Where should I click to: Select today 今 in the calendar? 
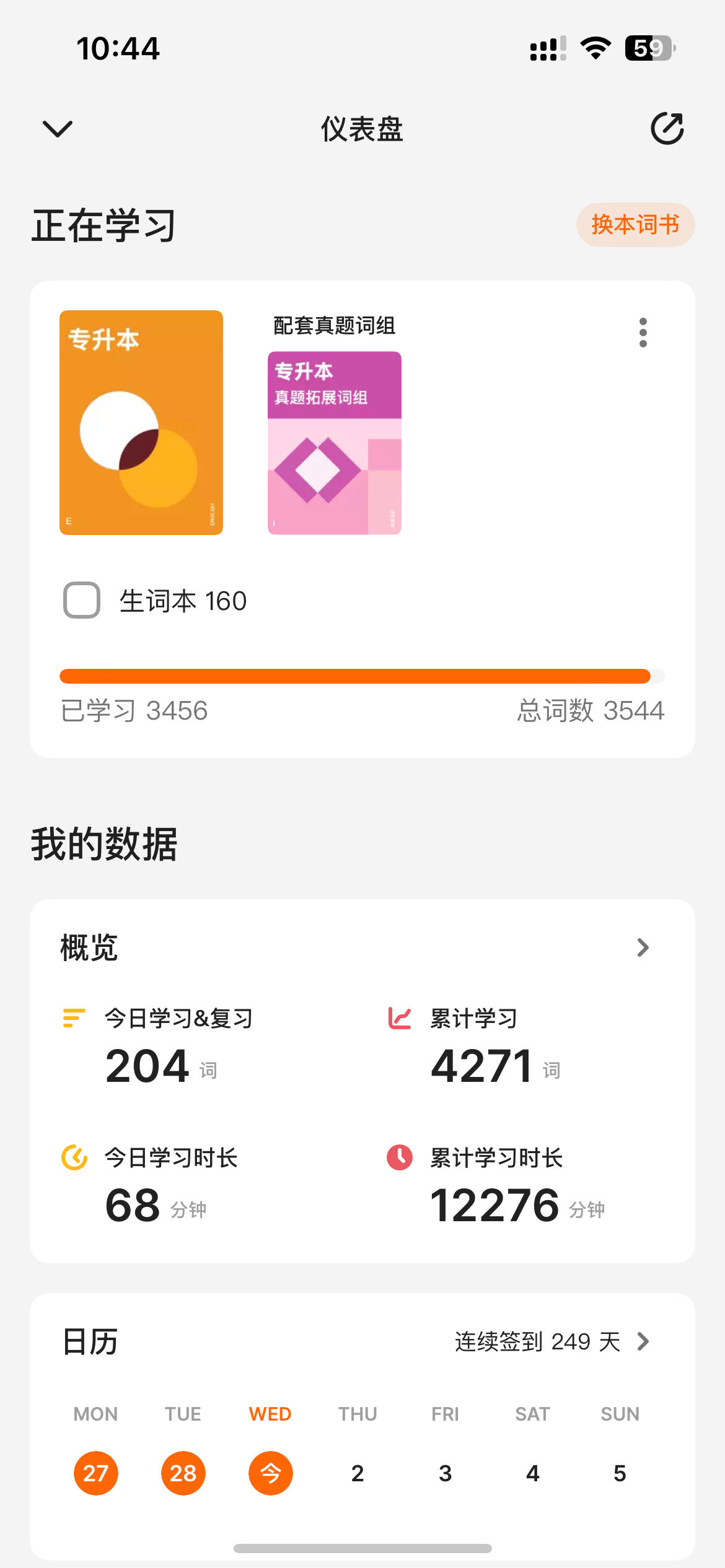click(x=271, y=1473)
